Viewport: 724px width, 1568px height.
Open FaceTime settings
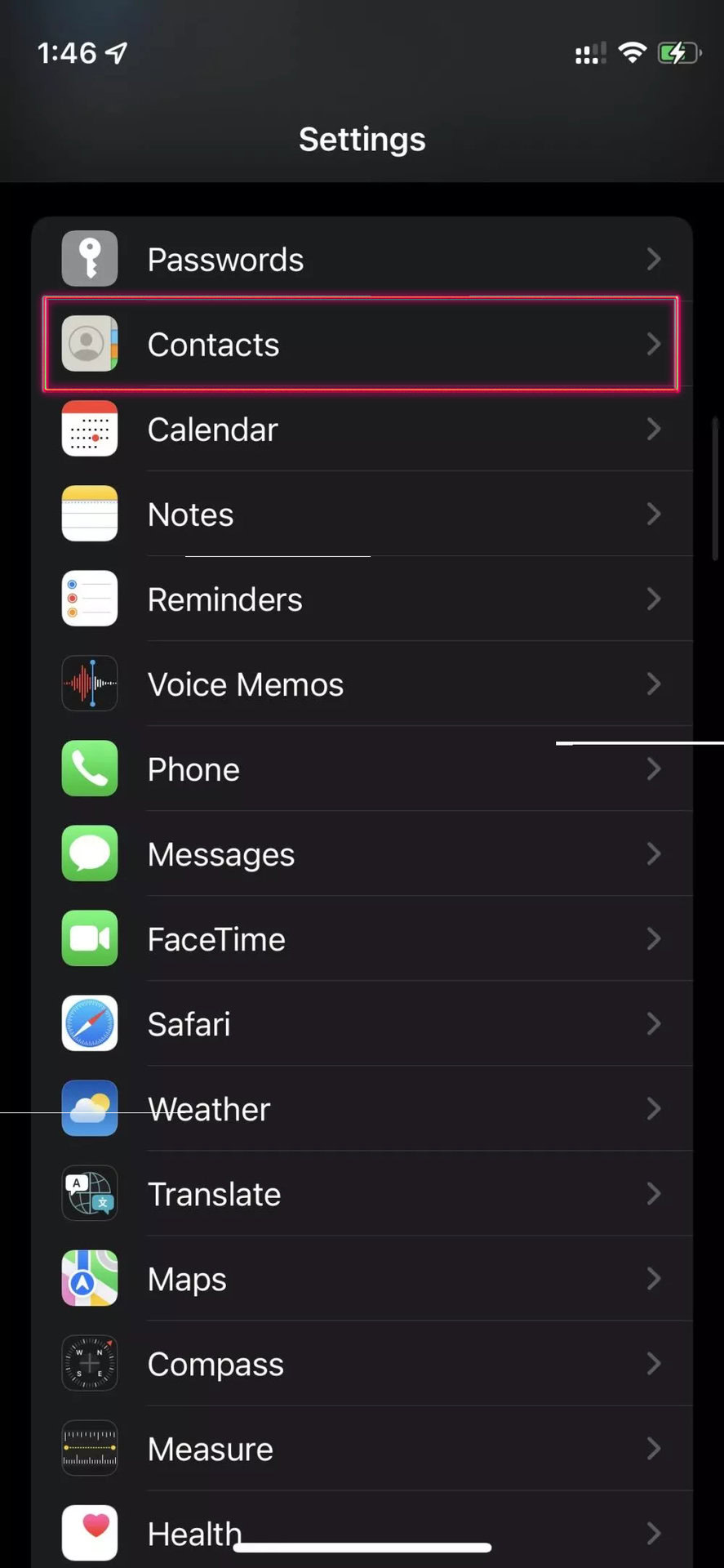click(x=362, y=939)
